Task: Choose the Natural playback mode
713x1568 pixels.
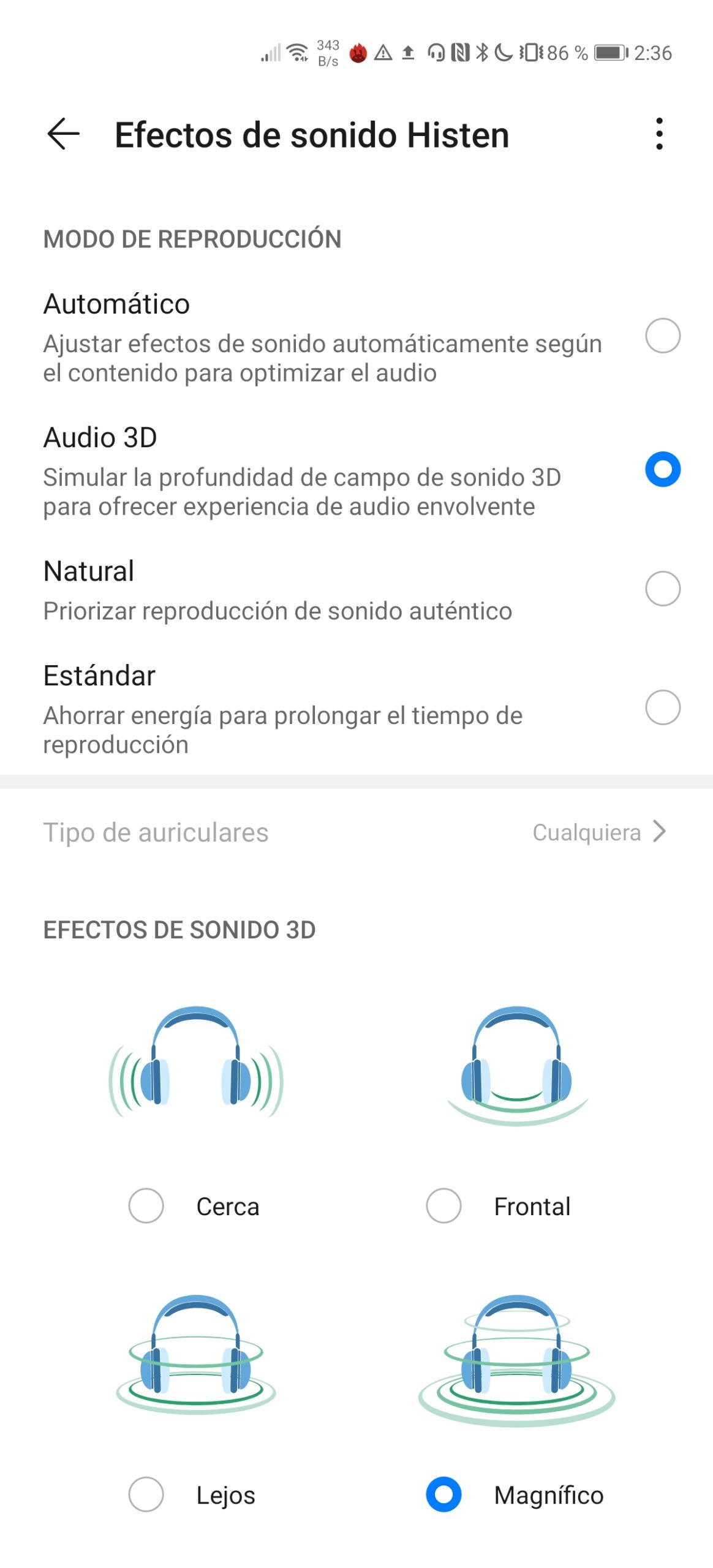Action: (x=356, y=590)
